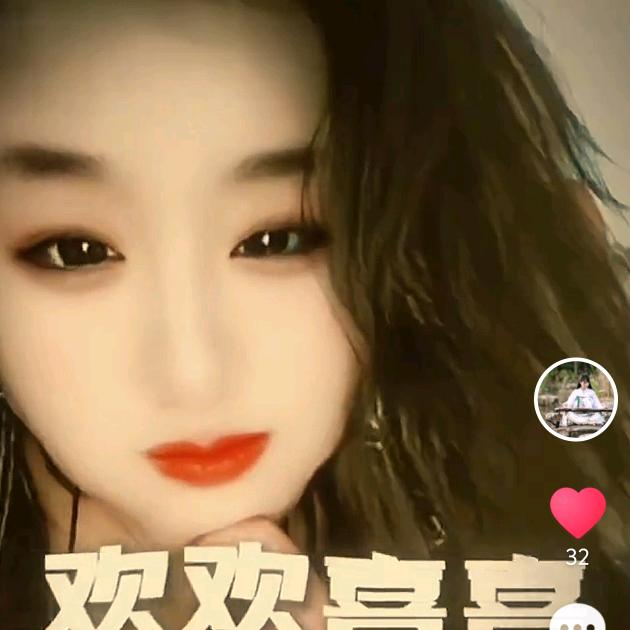Like this video with the heart

click(x=578, y=511)
